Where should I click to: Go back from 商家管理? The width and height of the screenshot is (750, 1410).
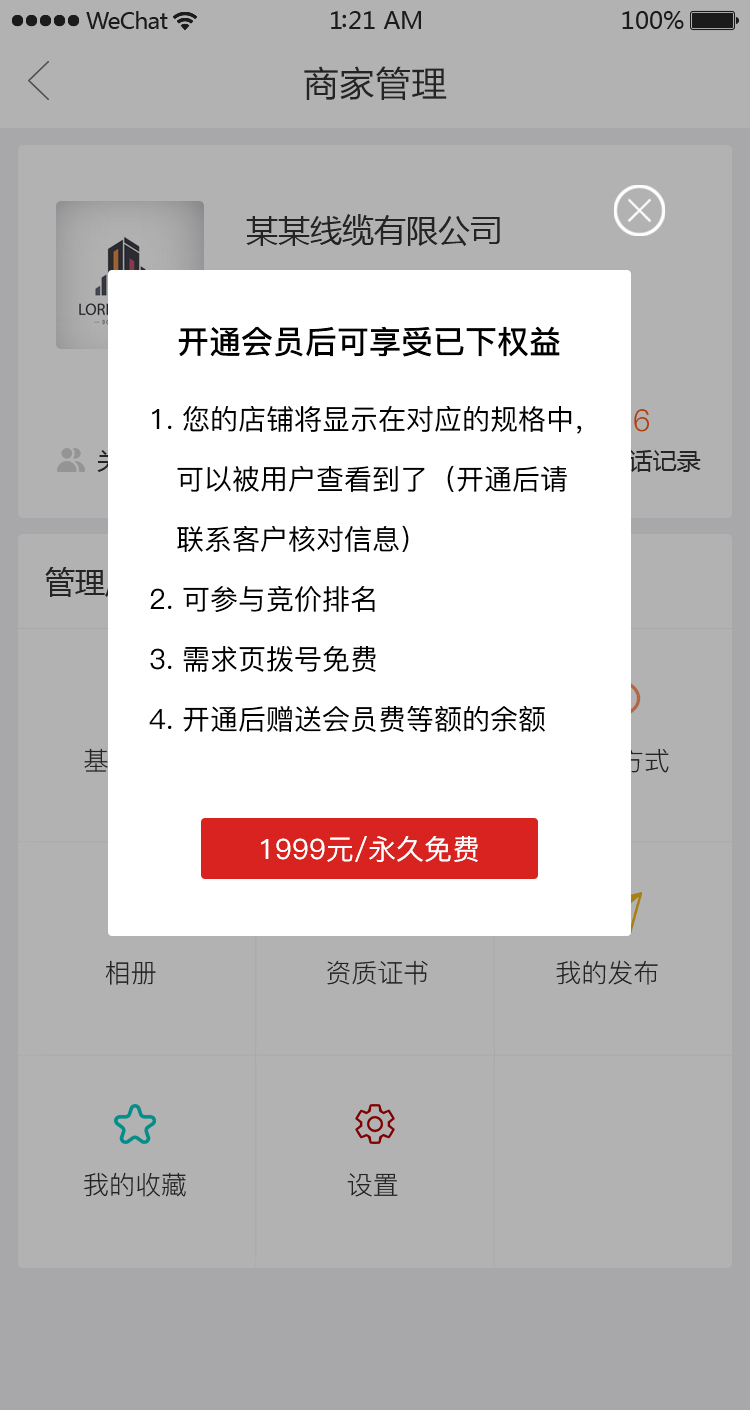[39, 82]
